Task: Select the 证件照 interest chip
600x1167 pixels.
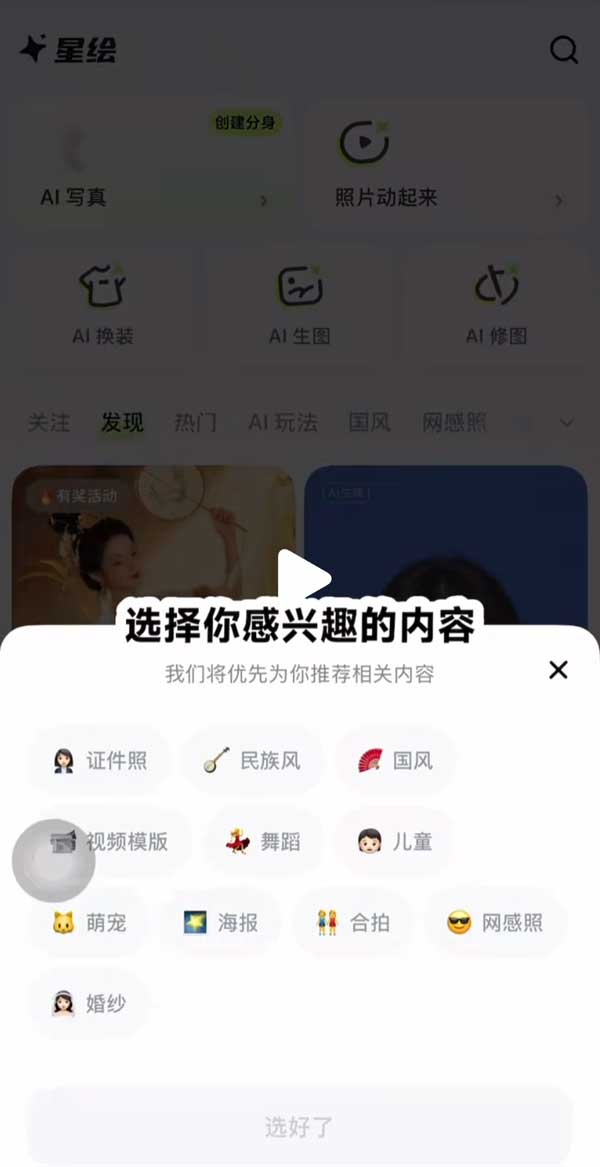Action: click(x=100, y=761)
